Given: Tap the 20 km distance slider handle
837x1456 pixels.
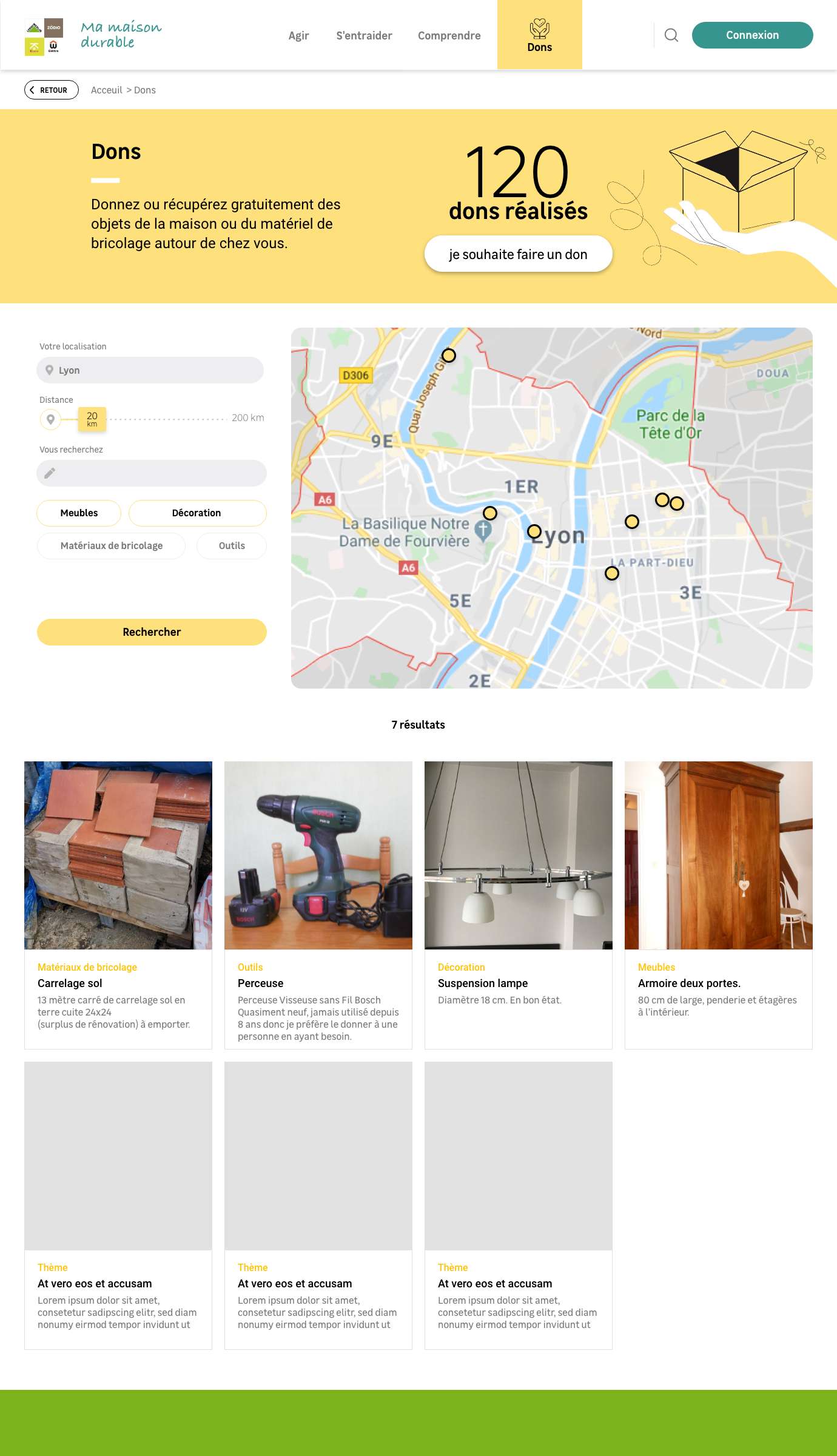Looking at the screenshot, I should 92,419.
